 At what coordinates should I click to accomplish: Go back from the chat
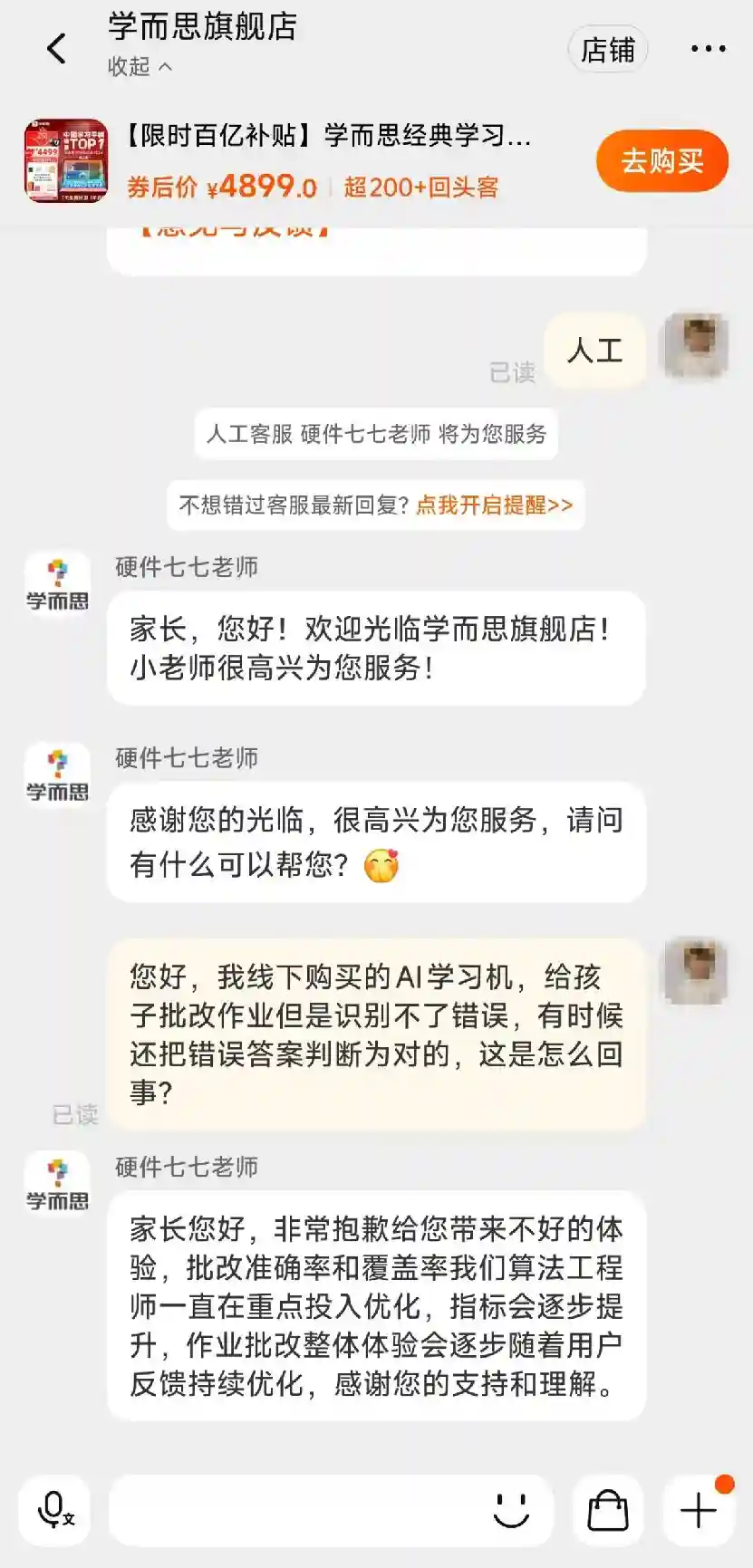pos(56,49)
